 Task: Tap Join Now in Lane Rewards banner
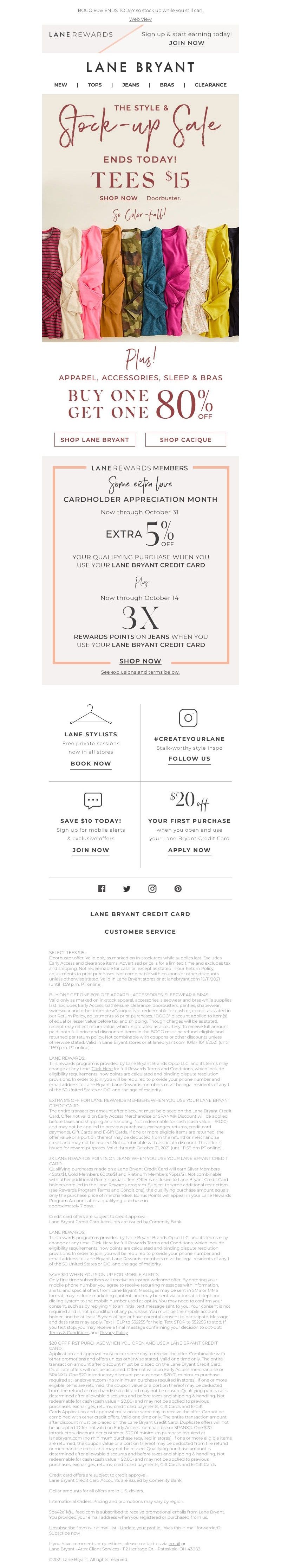[186, 43]
